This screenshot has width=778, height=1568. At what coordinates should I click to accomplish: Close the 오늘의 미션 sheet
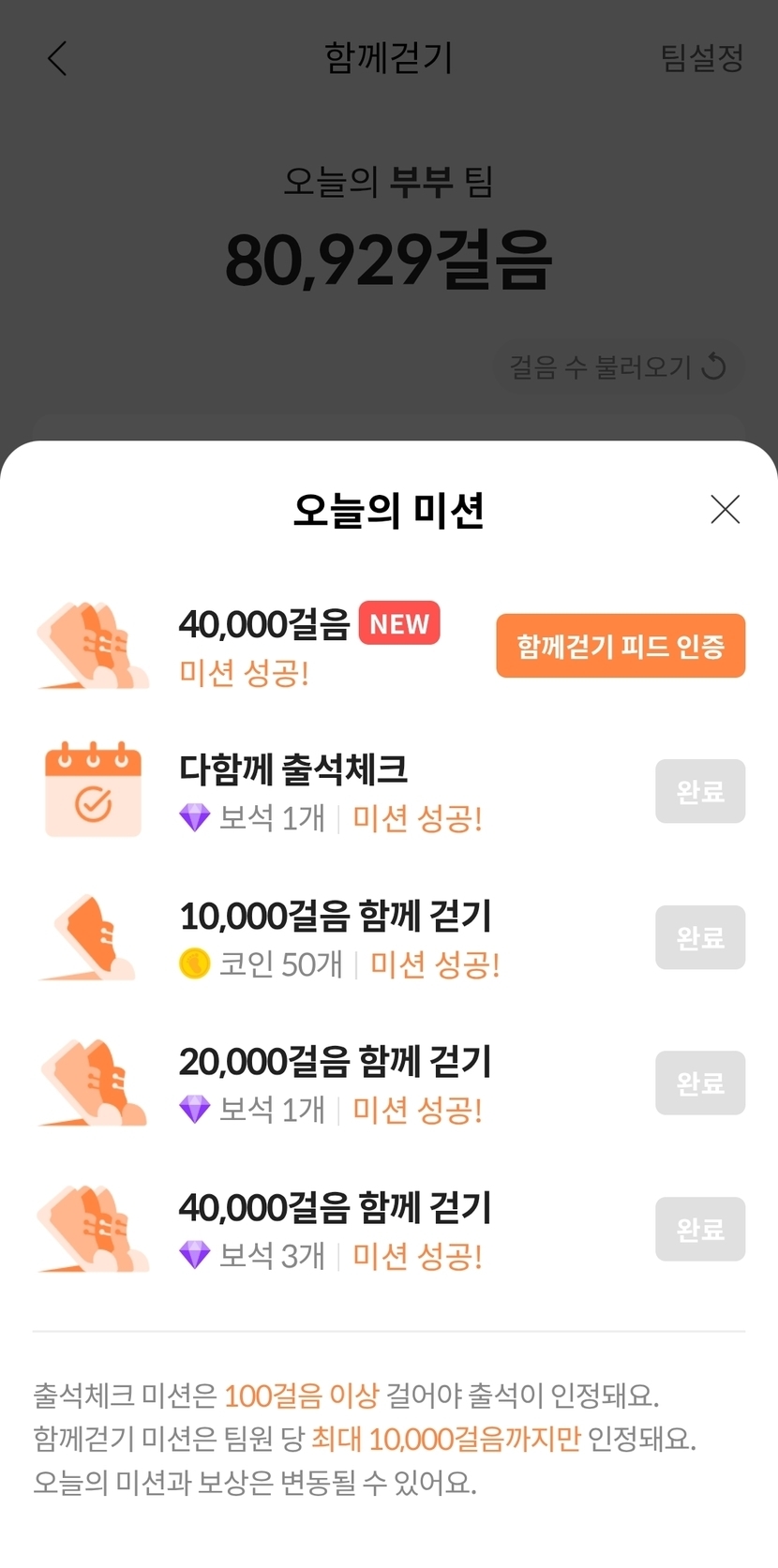[725, 510]
